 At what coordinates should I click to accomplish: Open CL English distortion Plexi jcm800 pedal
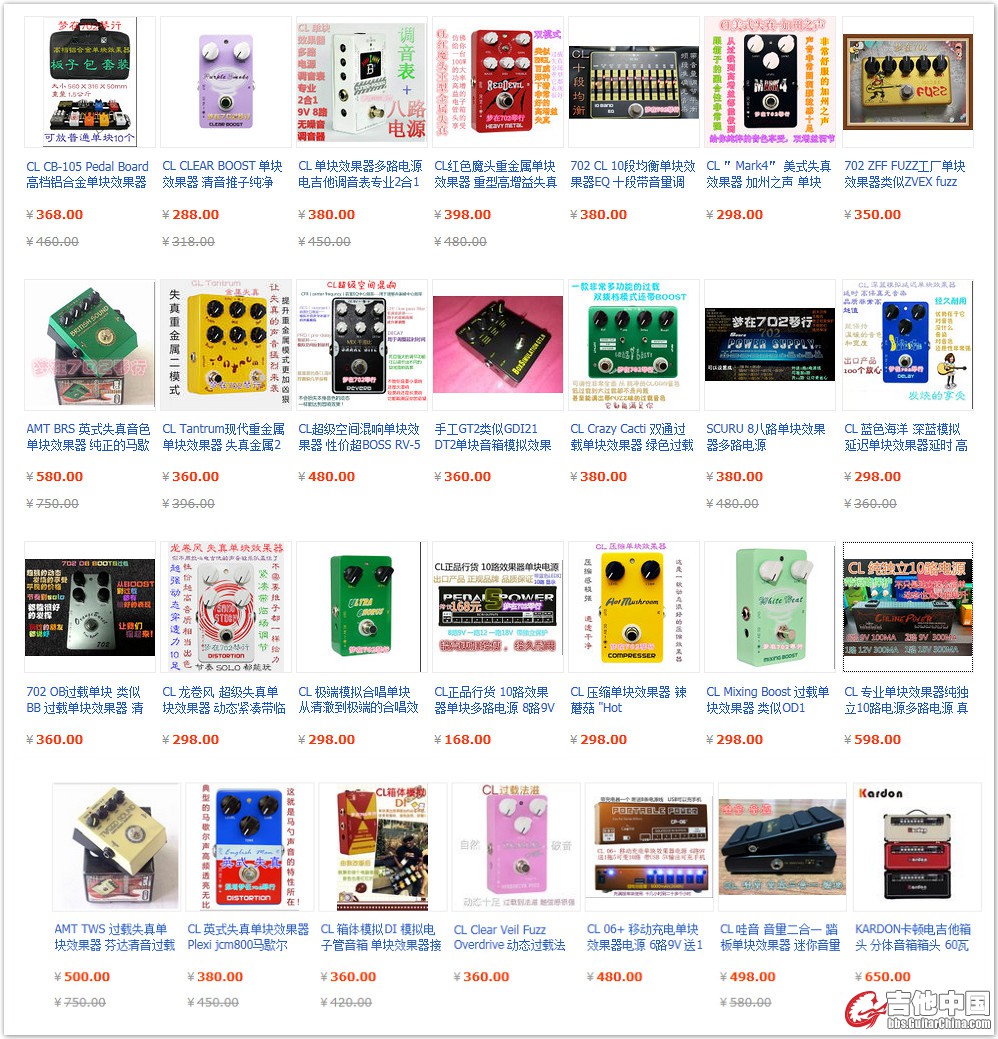point(248,937)
